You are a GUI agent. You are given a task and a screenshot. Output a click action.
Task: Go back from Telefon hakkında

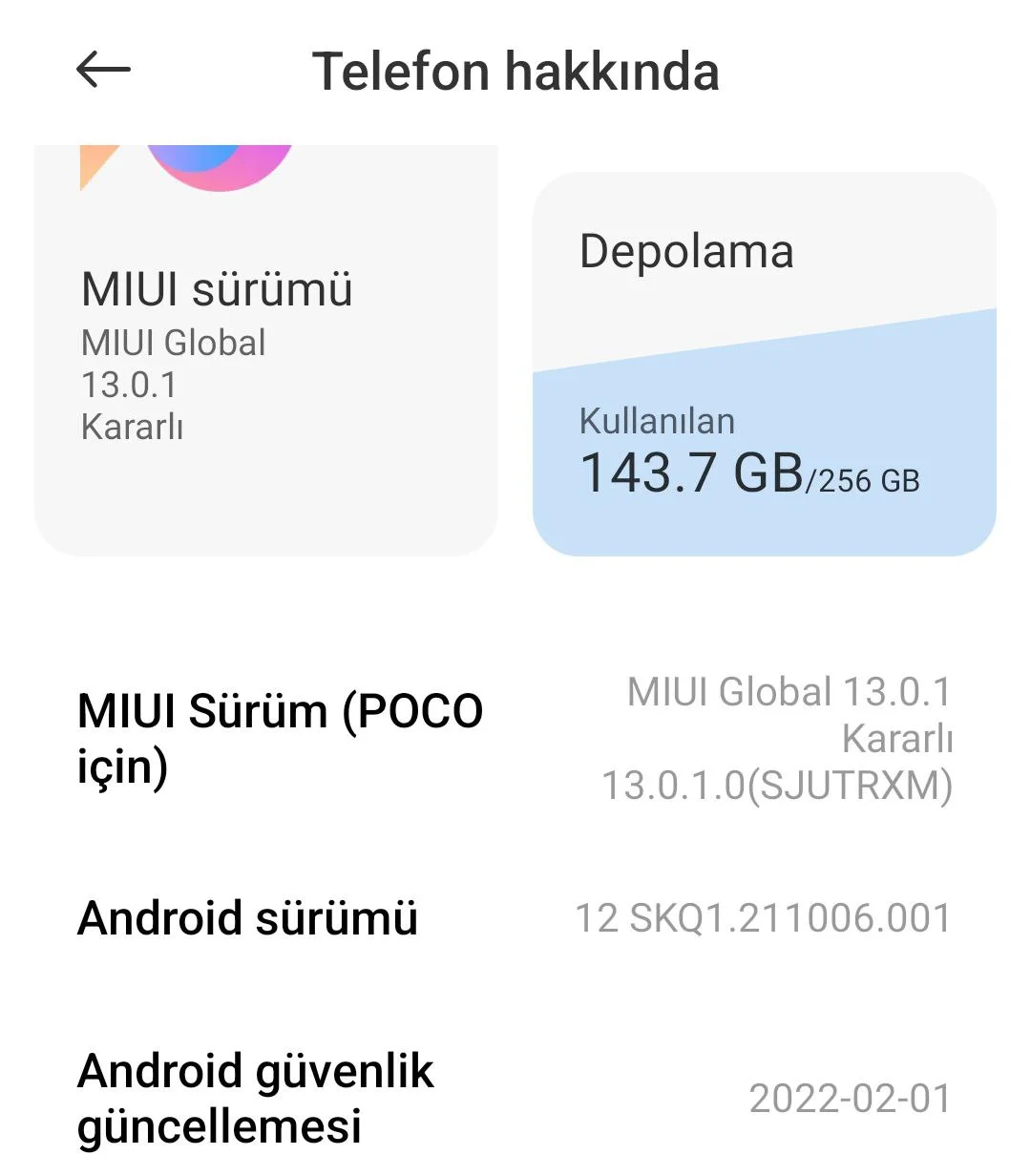[103, 71]
